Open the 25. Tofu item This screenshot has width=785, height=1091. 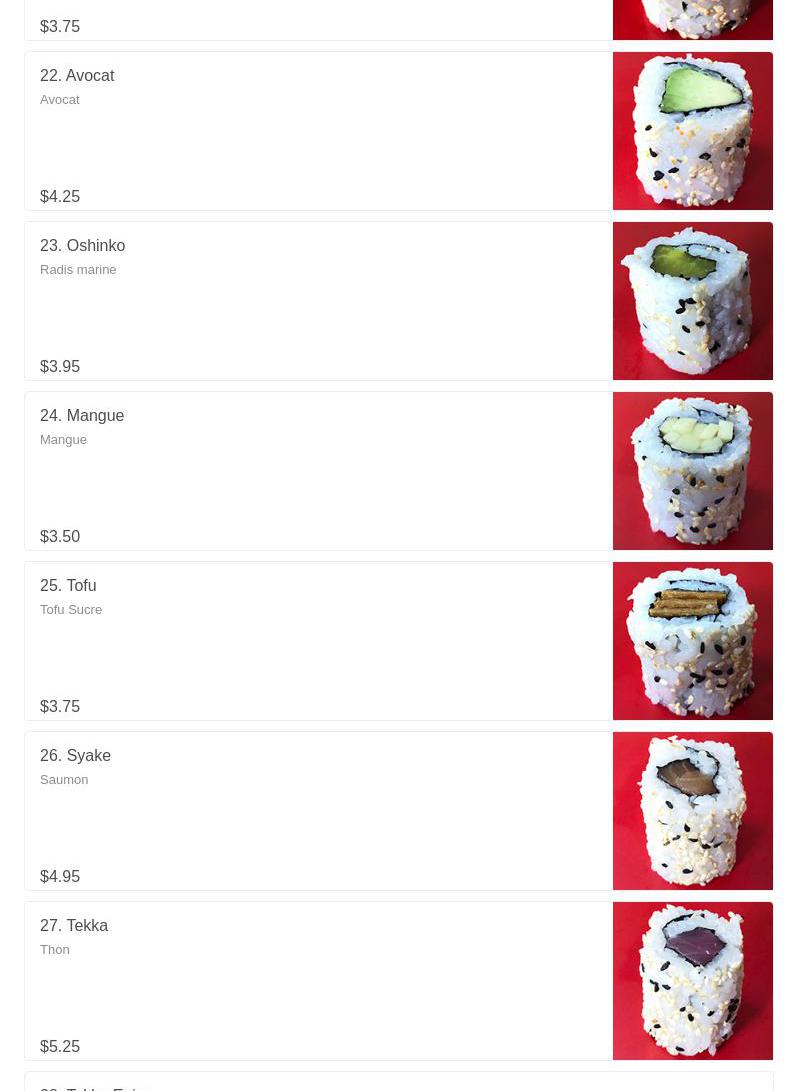click(x=68, y=586)
